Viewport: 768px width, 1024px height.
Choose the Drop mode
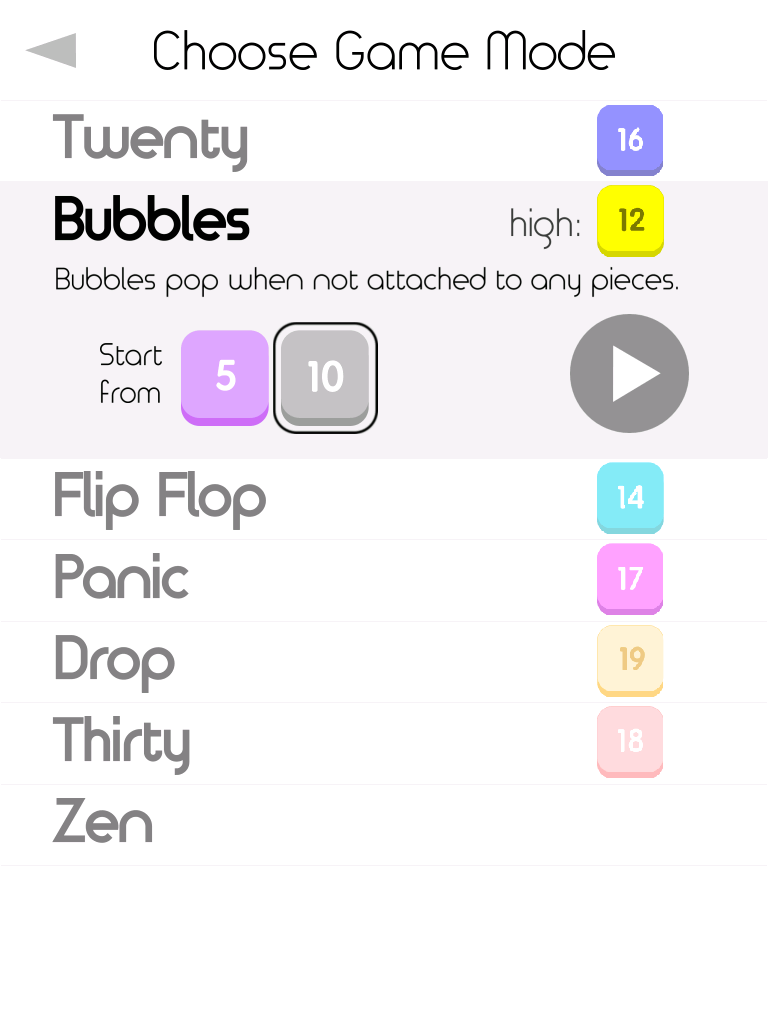pos(384,662)
